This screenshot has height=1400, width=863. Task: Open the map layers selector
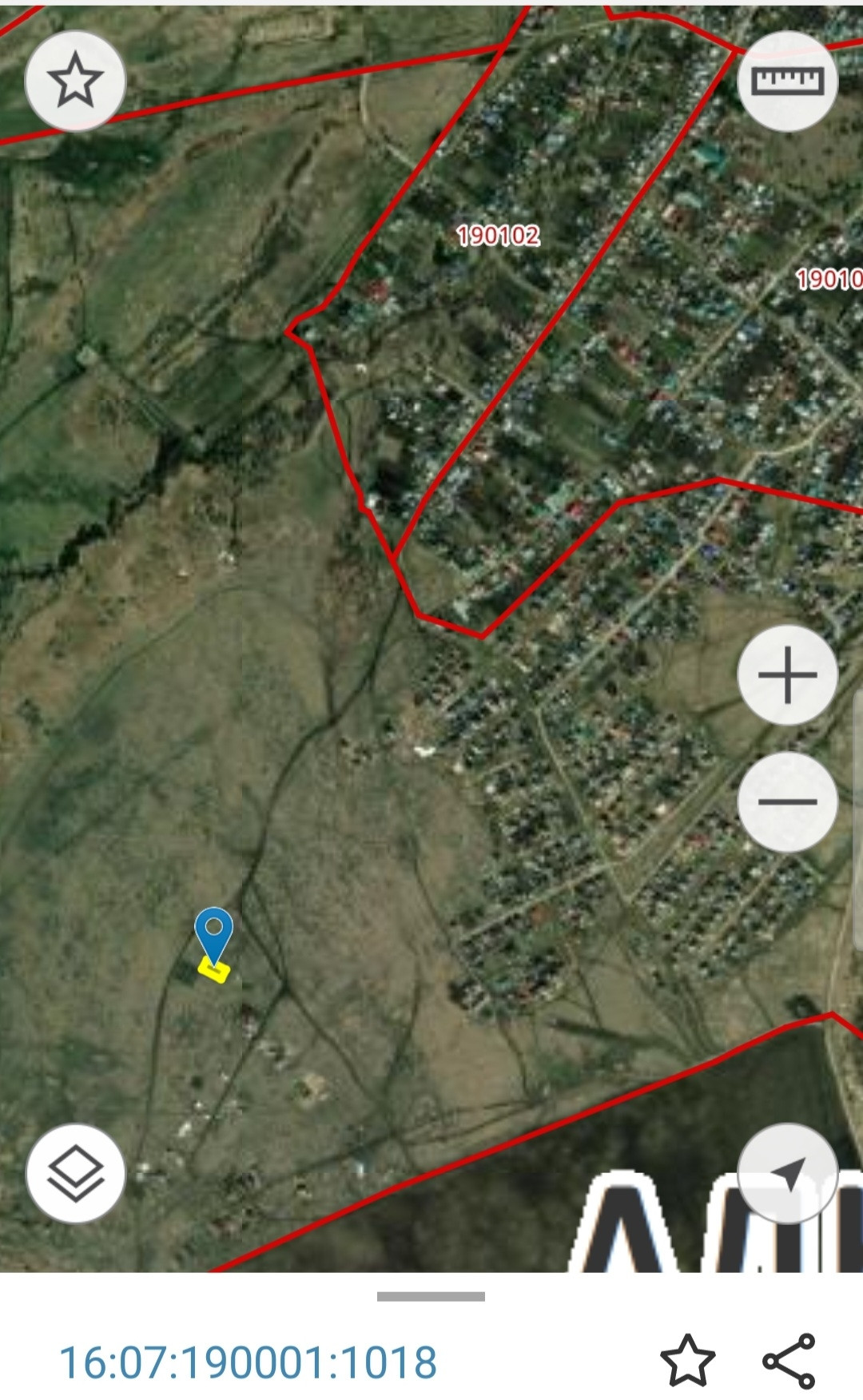pos(76,1173)
